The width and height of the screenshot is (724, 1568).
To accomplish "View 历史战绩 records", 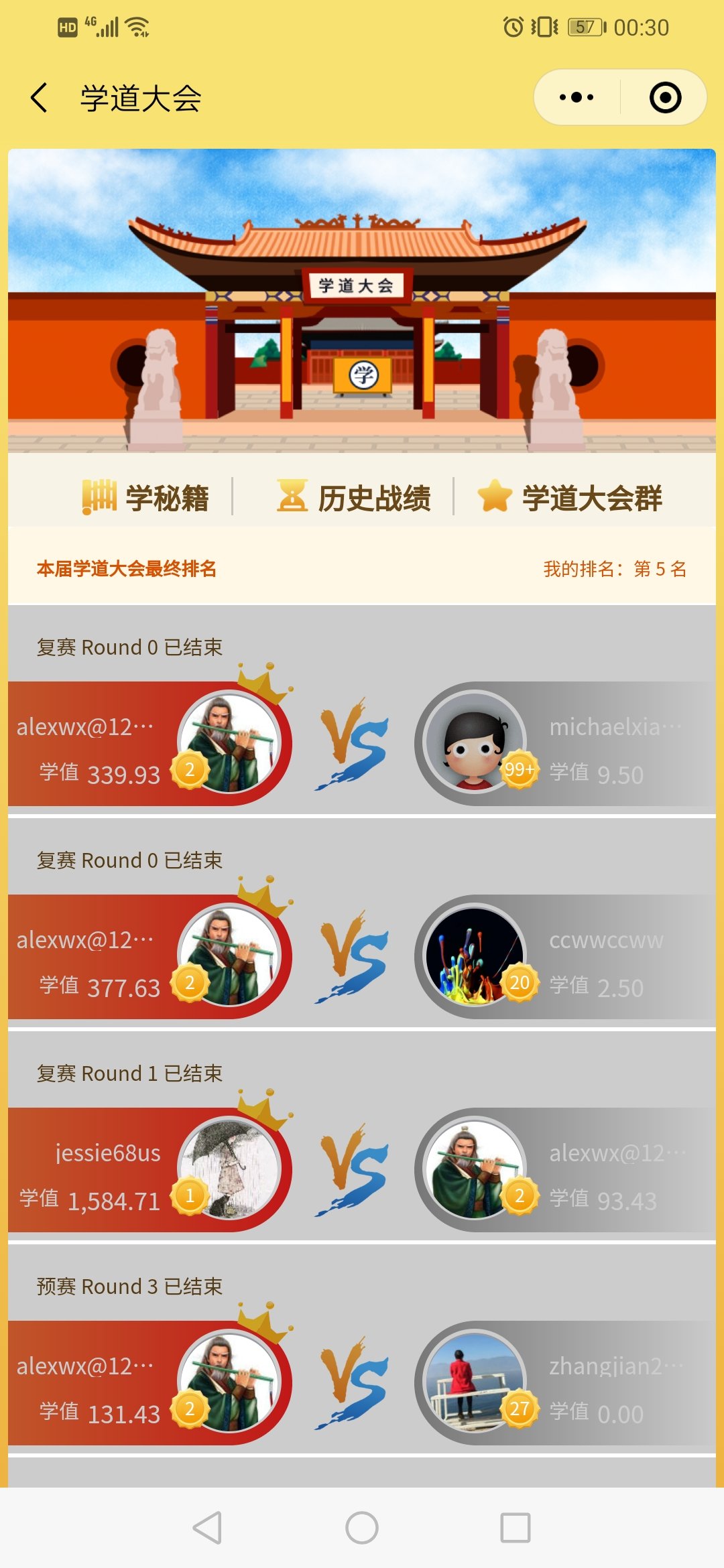I will (354, 497).
